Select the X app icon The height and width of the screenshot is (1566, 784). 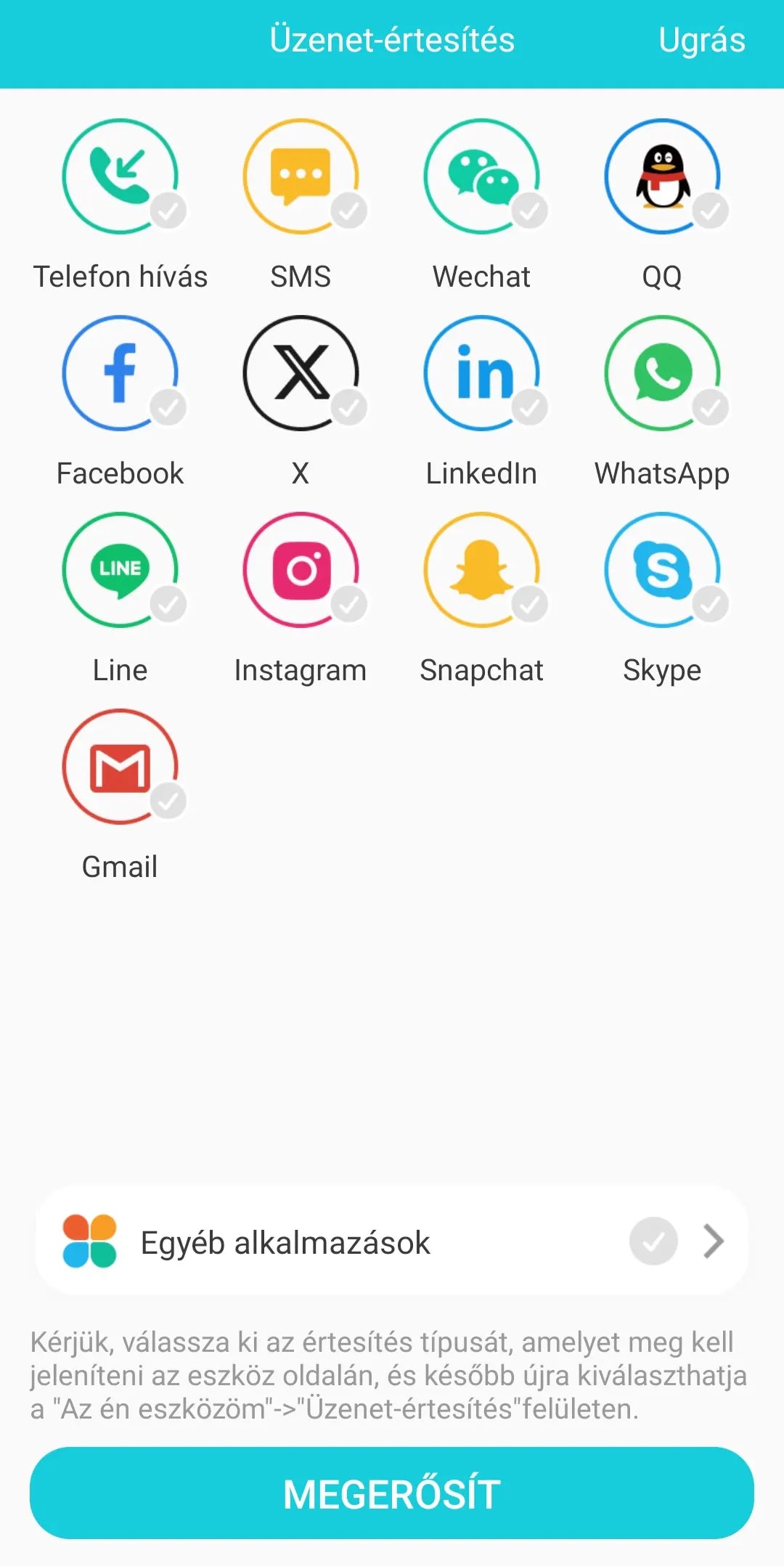pyautogui.click(x=301, y=373)
